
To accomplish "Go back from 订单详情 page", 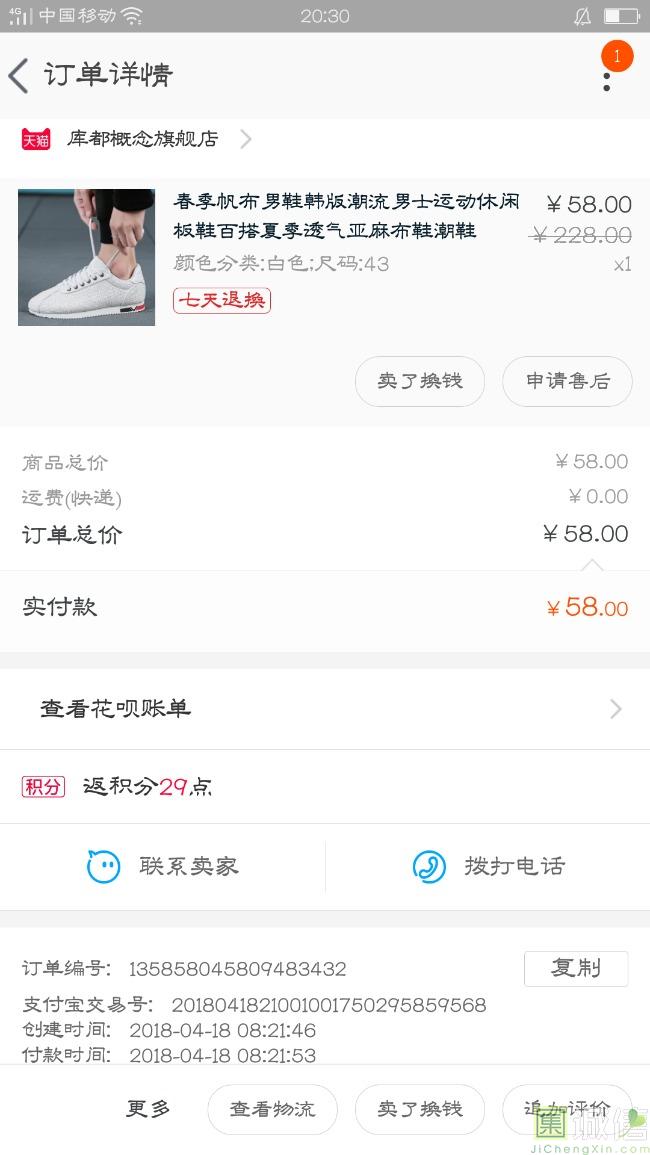I will pyautogui.click(x=20, y=76).
